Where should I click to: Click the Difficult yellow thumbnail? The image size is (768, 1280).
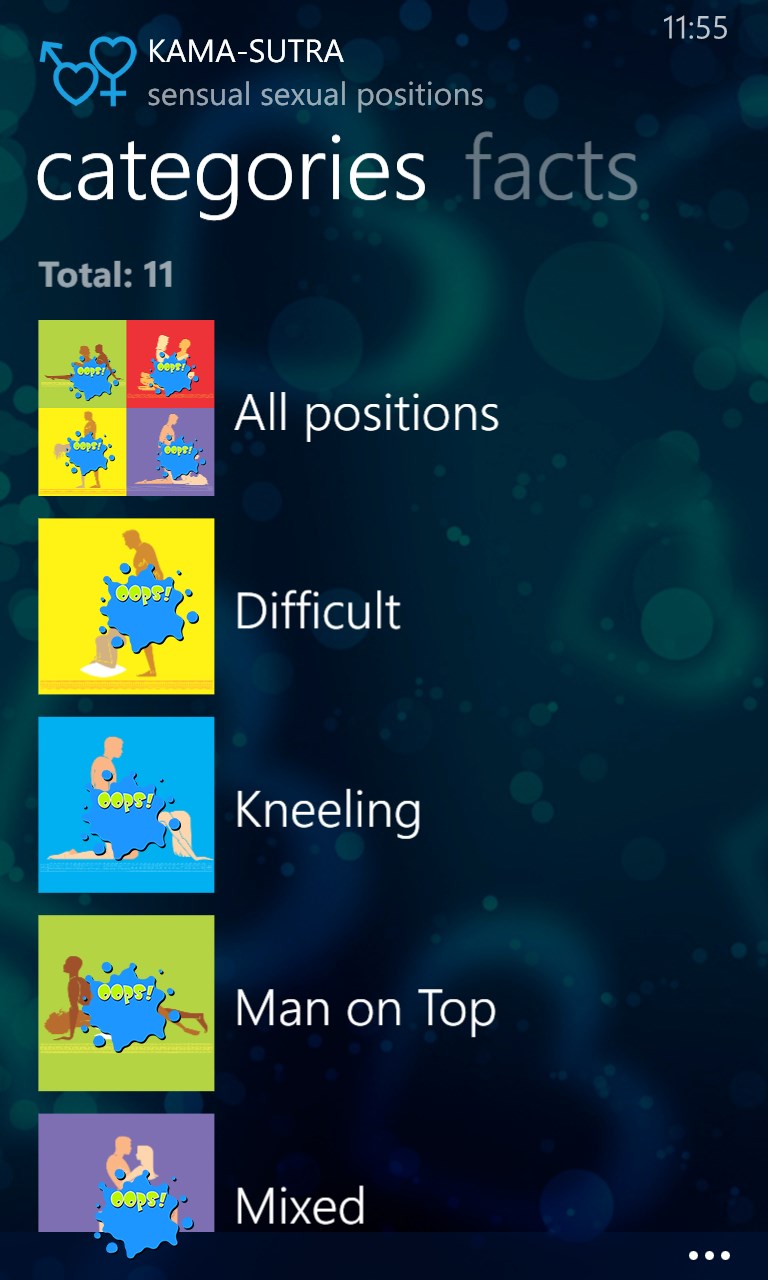click(x=125, y=605)
